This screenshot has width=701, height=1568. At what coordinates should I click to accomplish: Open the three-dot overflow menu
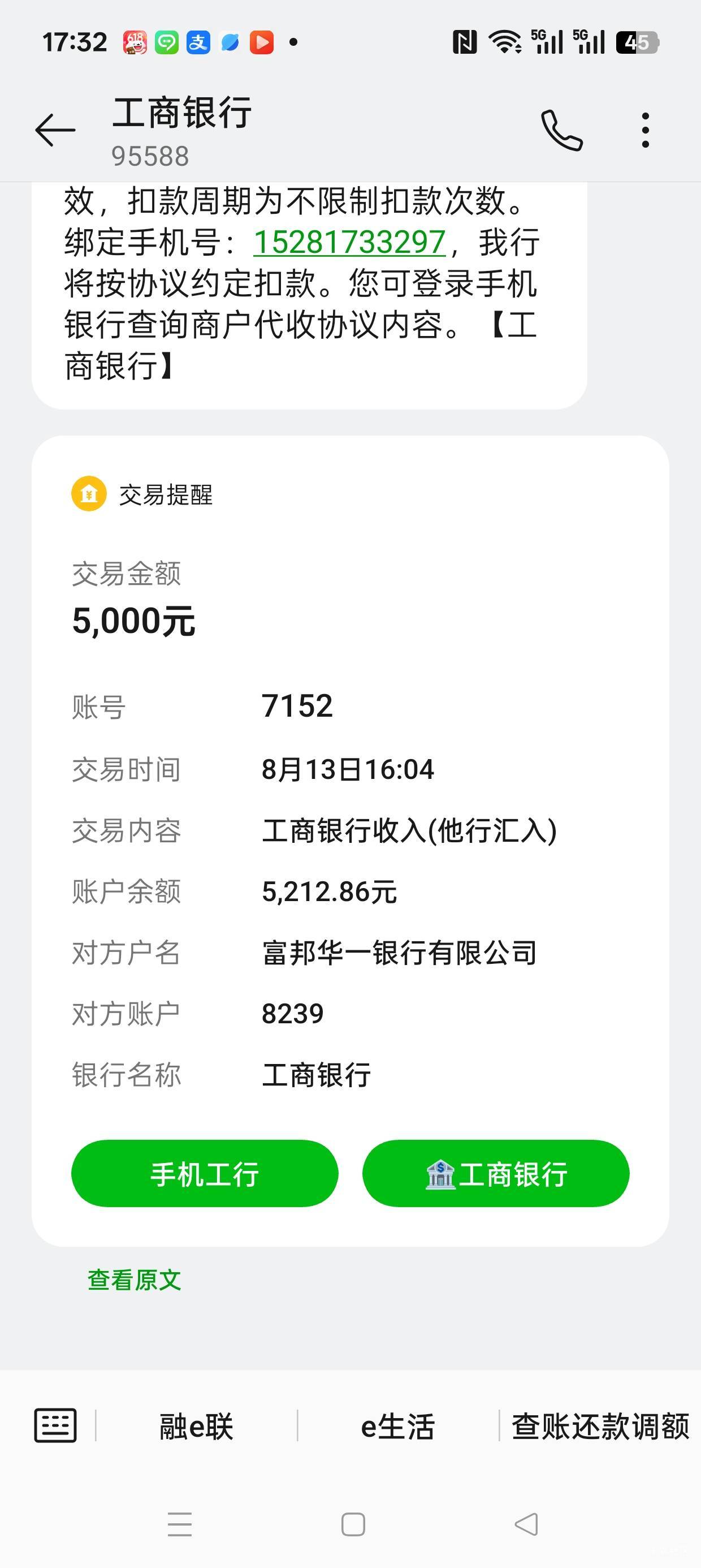[x=646, y=130]
